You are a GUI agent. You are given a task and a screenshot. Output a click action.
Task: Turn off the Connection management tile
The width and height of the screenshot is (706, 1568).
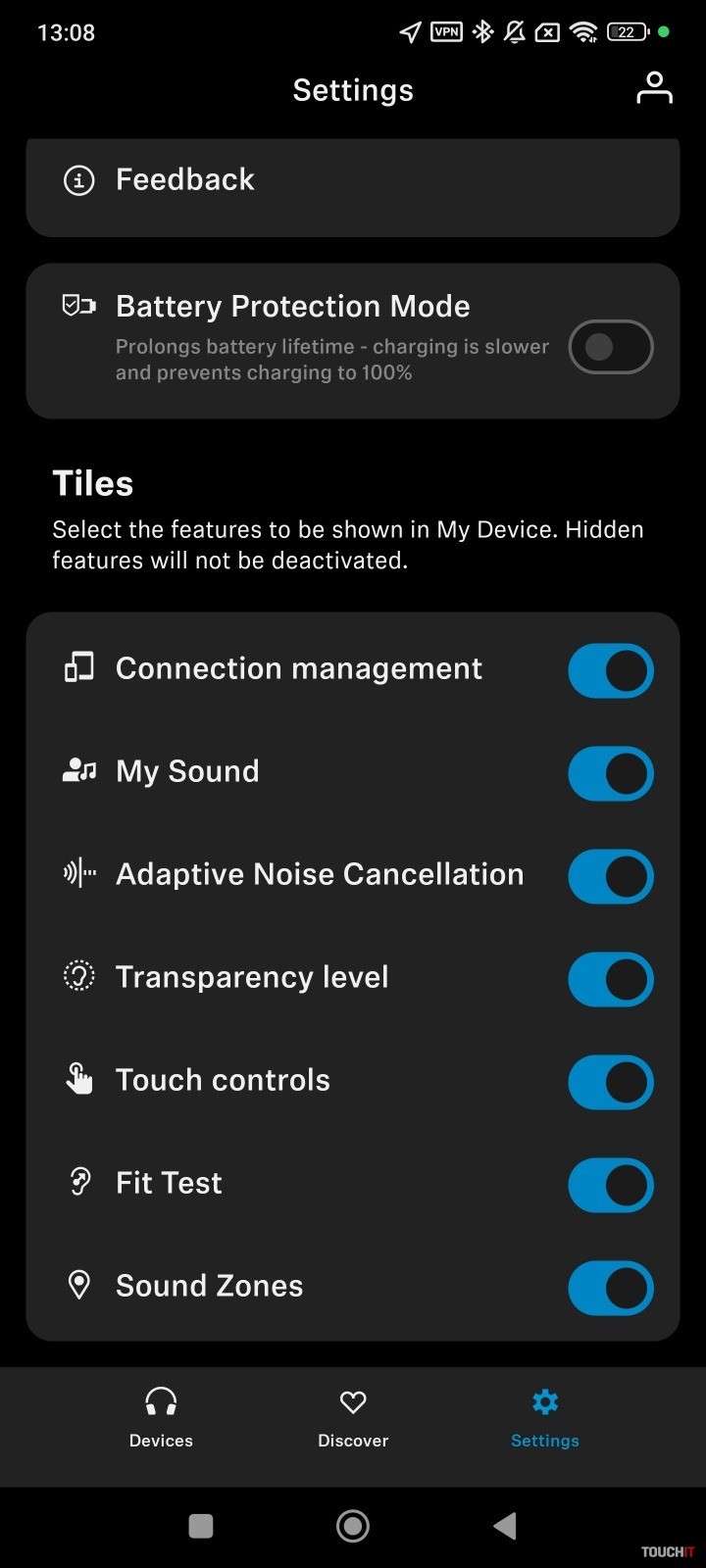(x=610, y=670)
